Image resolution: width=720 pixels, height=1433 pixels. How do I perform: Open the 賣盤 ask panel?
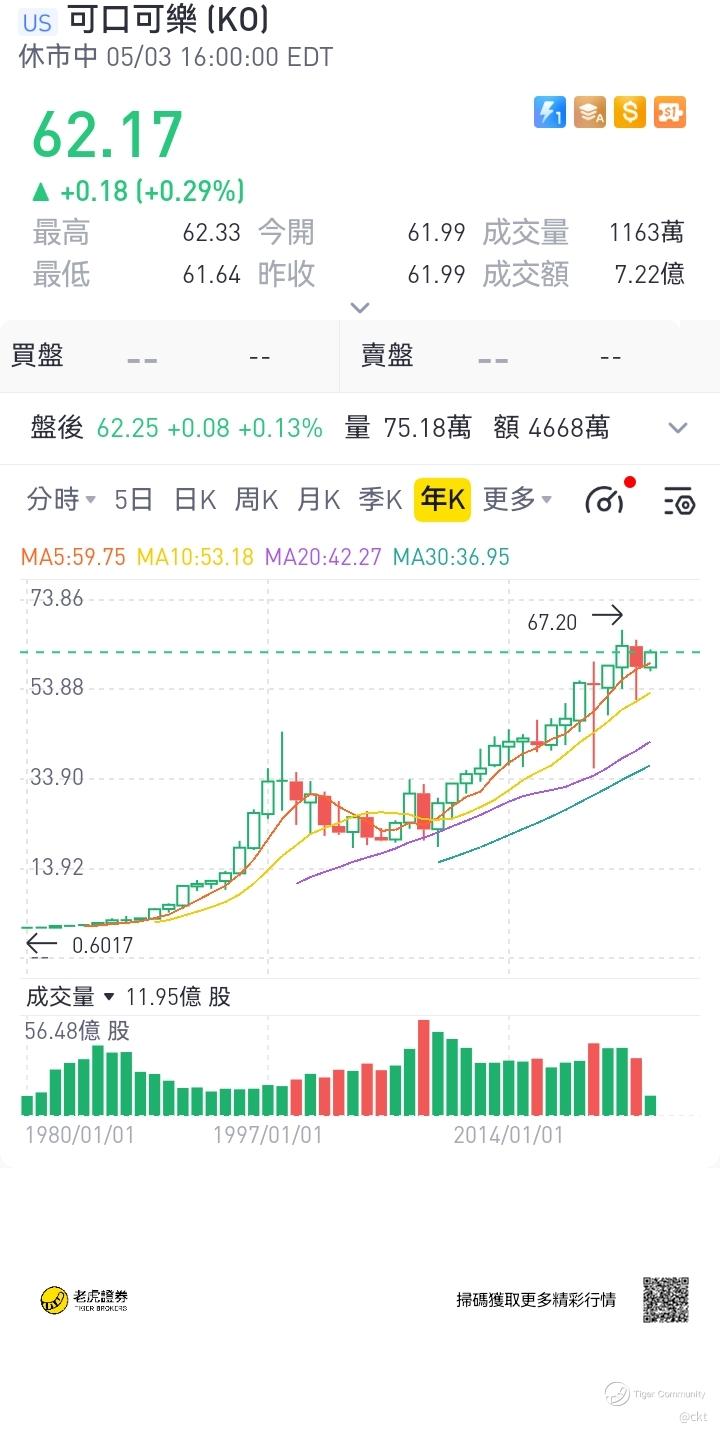tap(530, 356)
